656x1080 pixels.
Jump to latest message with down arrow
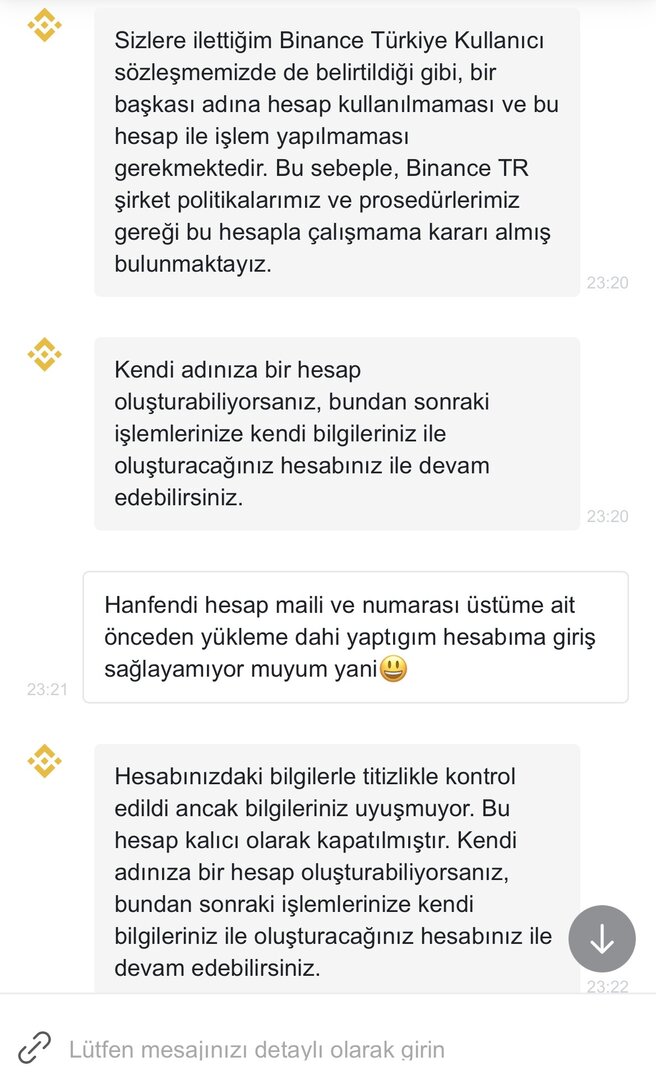pyautogui.click(x=602, y=940)
